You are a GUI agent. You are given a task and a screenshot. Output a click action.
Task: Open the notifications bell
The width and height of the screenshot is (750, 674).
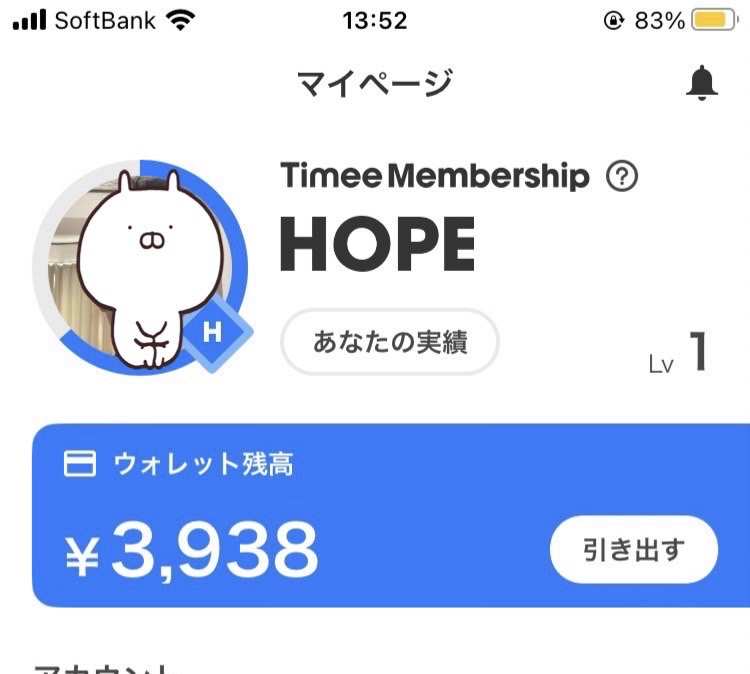coord(703,84)
